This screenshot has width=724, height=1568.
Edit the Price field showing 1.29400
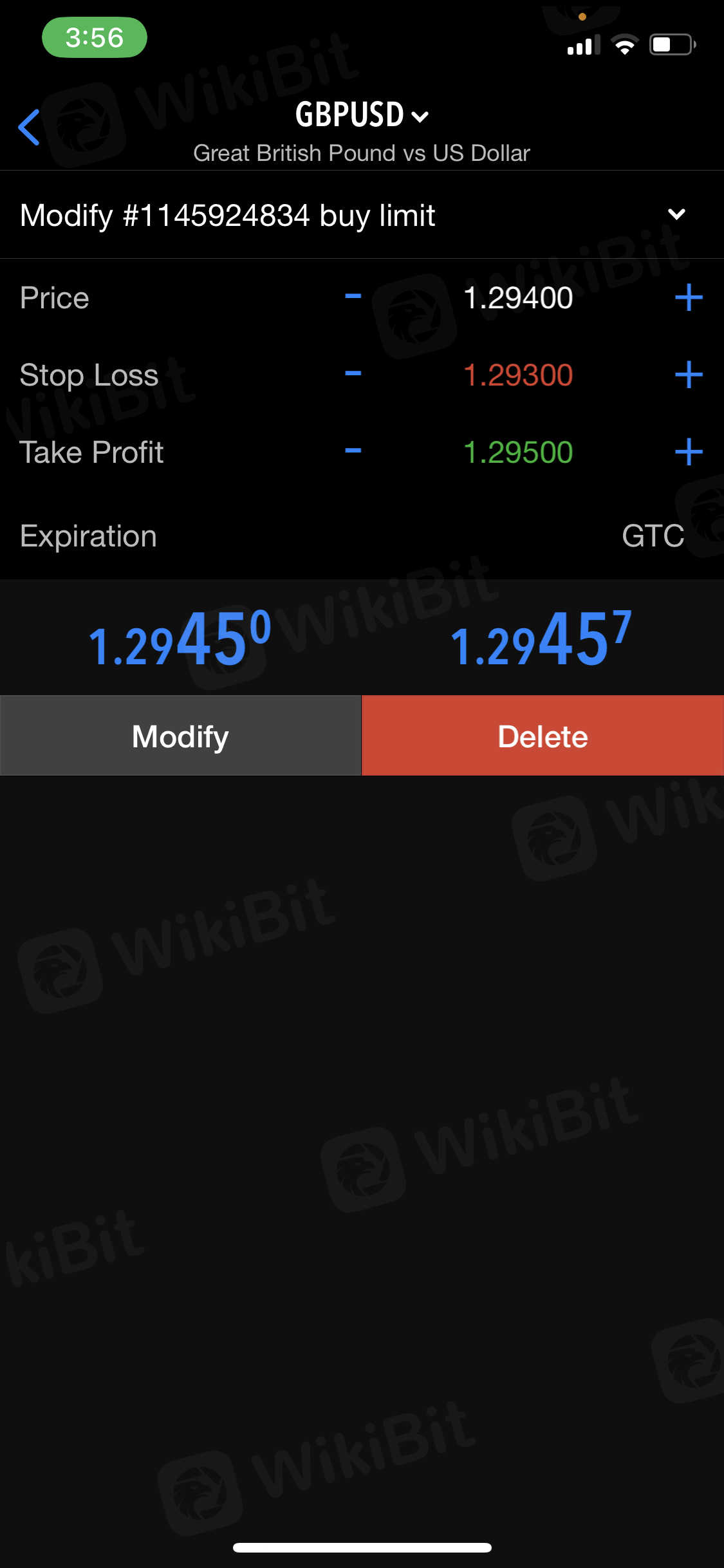518,298
